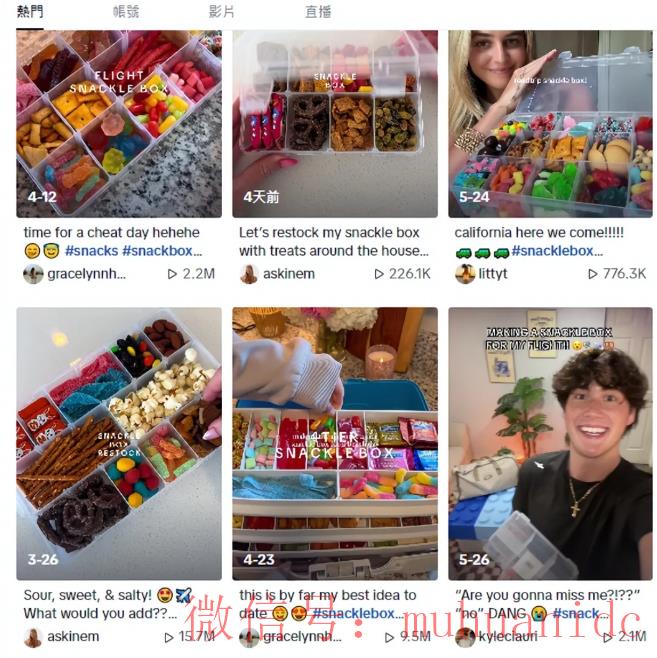Switch to the 影片 tab
The width and height of the screenshot is (657, 658).
[x=221, y=12]
